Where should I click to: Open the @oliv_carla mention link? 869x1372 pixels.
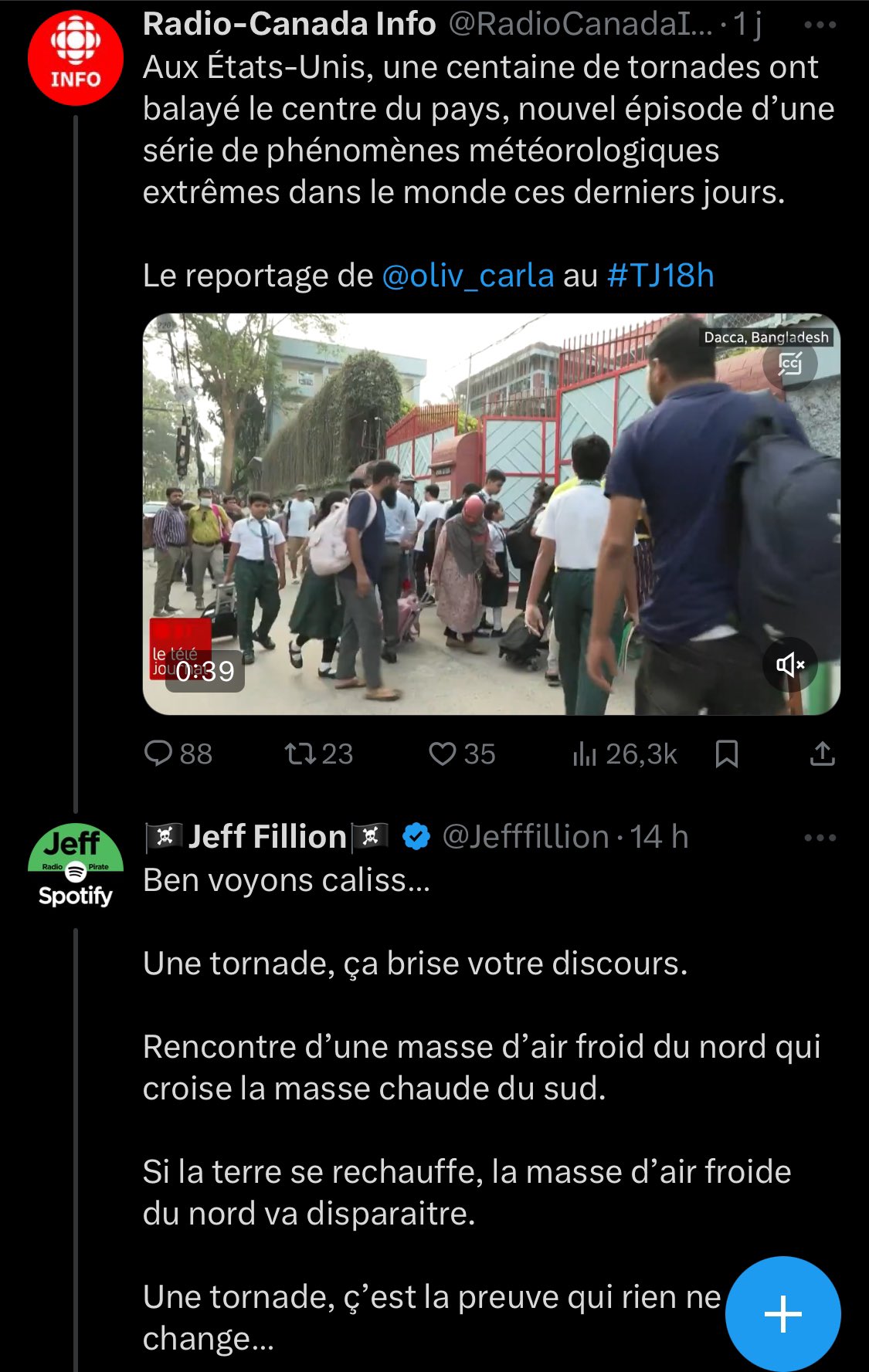pos(468,276)
